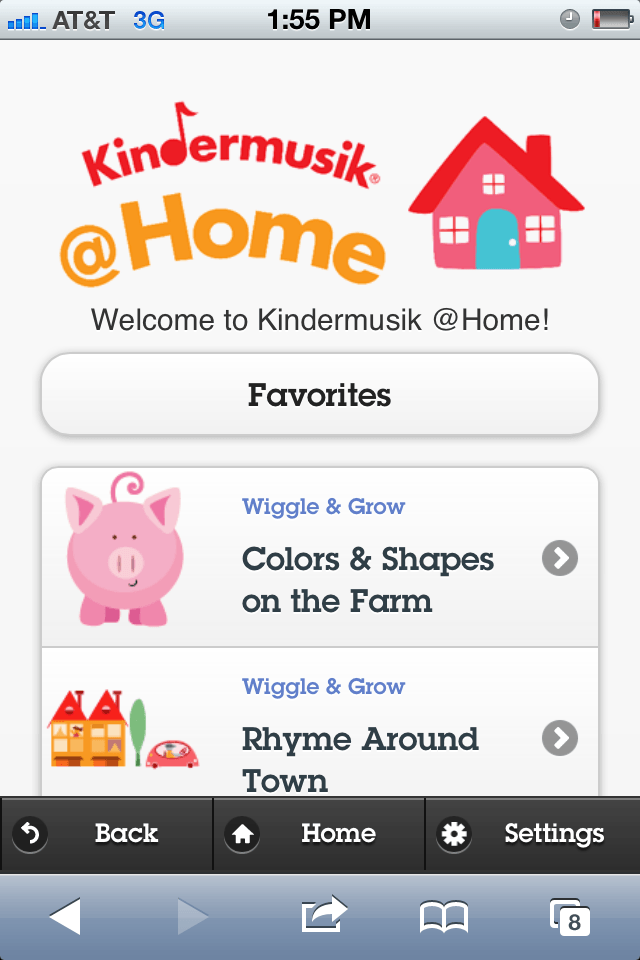640x960 pixels.
Task: Show the open Safari tabs
Action: pyautogui.click(x=570, y=916)
